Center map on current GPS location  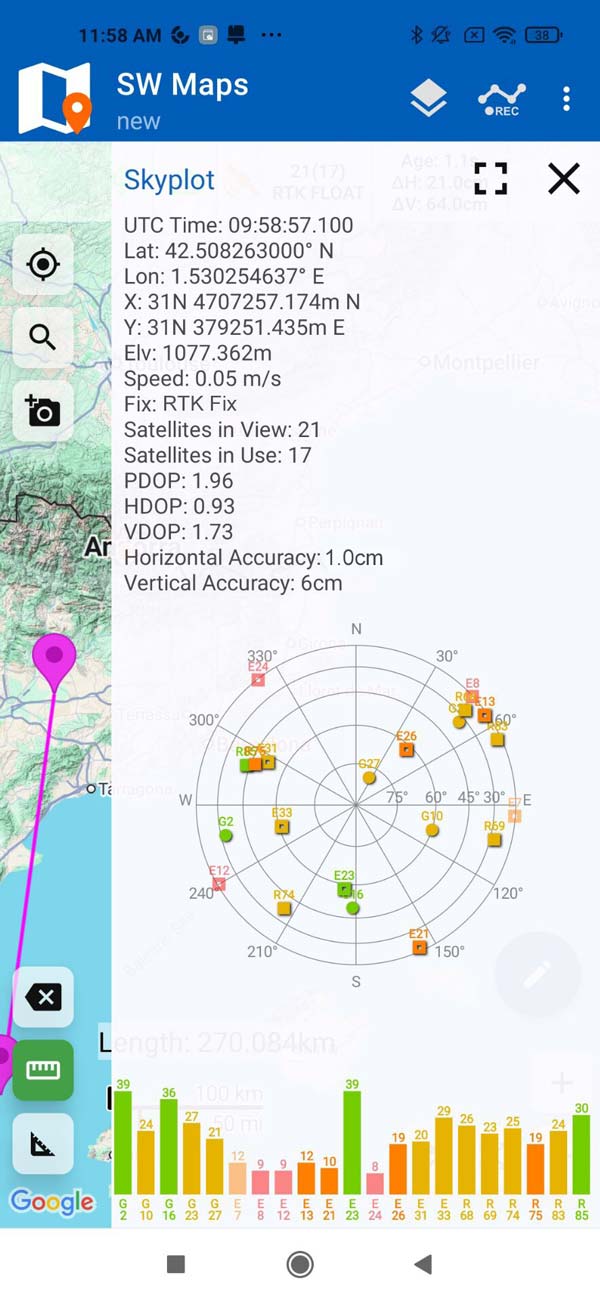(43, 265)
